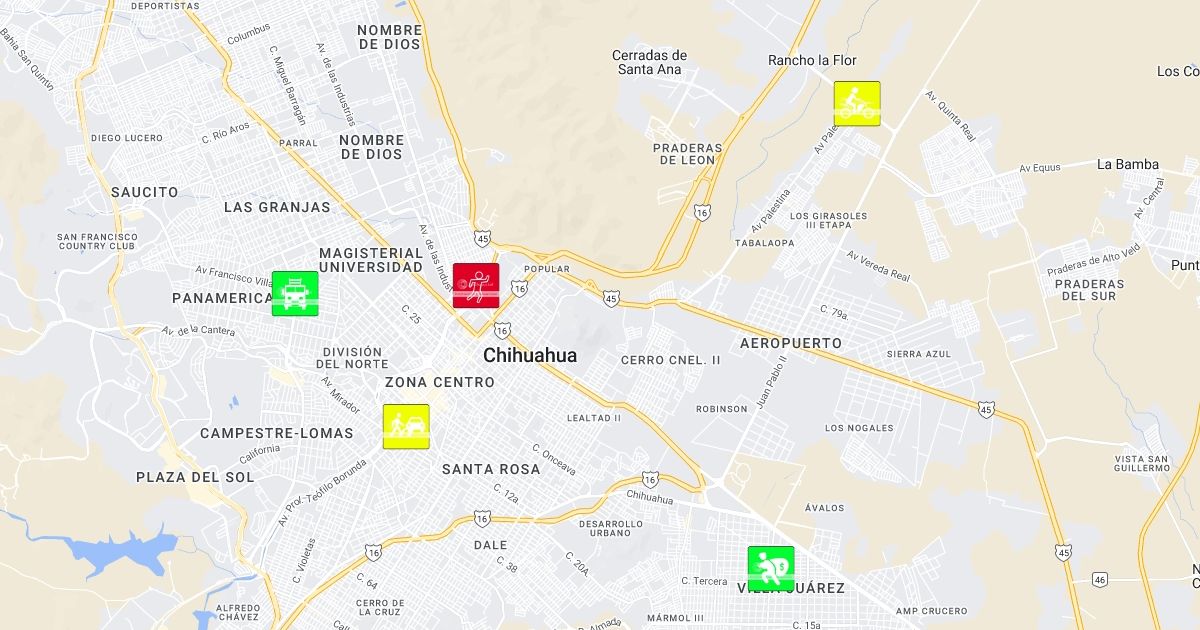Open the yellow motorcycle marker near Rancho la Flor
The height and width of the screenshot is (630, 1200).
pos(857,104)
